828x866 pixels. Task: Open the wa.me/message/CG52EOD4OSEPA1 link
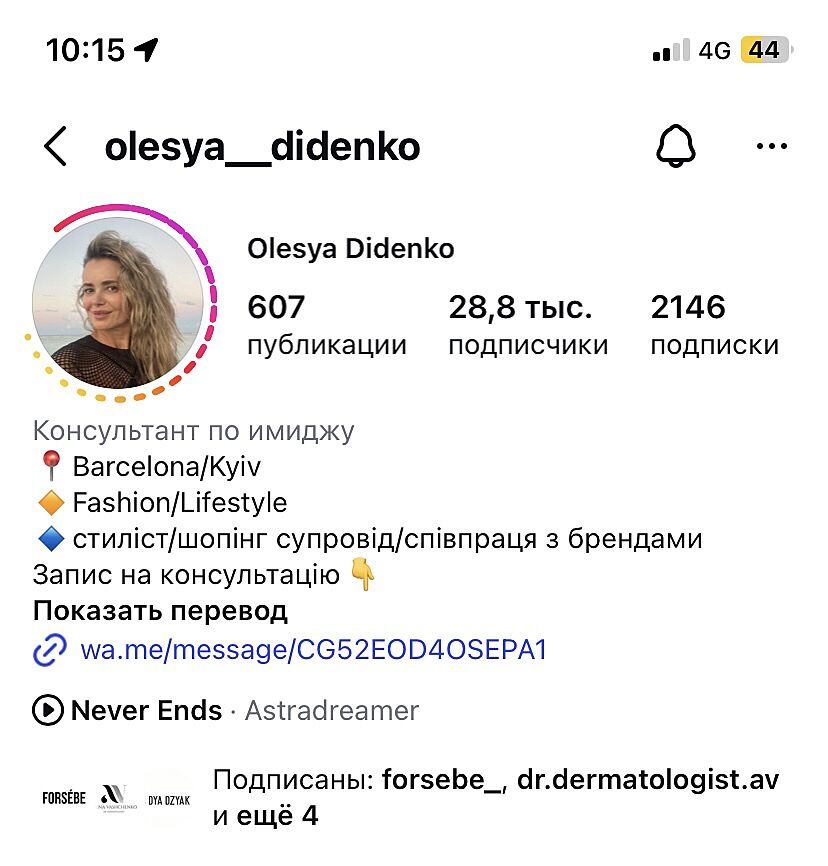(x=312, y=651)
